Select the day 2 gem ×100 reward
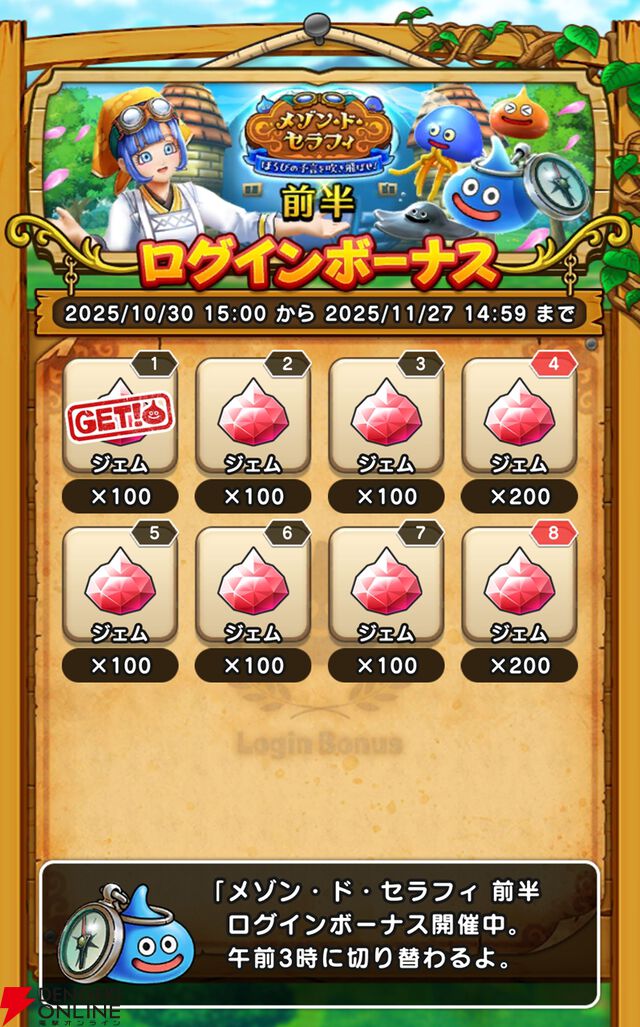Image resolution: width=640 pixels, height=1027 pixels. point(253,415)
